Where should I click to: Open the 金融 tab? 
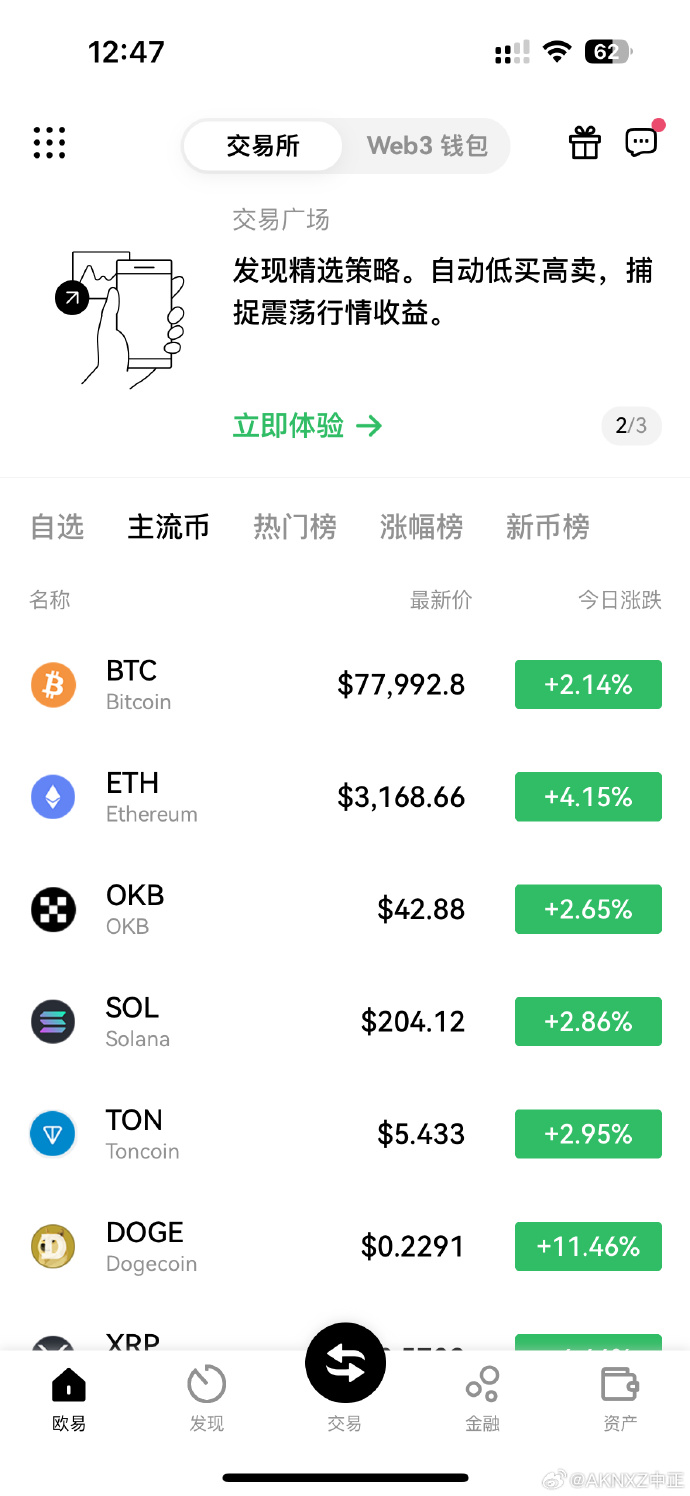pyautogui.click(x=482, y=1399)
